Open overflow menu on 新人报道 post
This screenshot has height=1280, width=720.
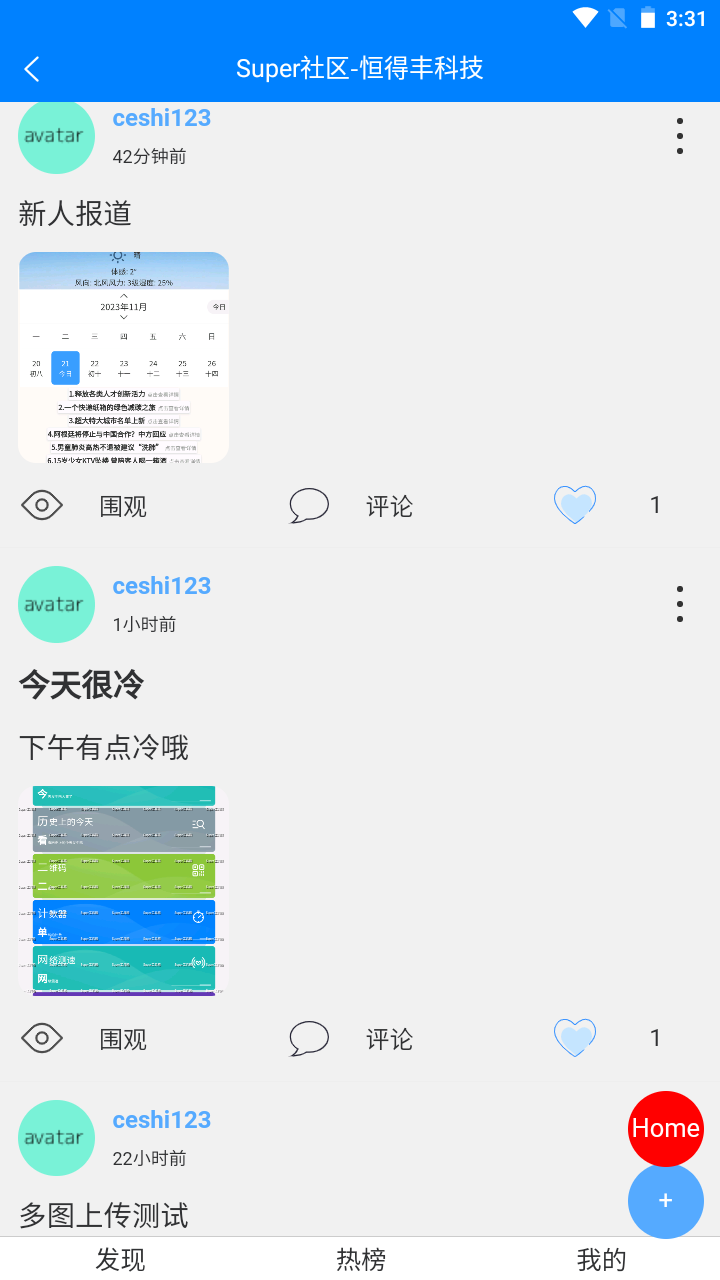click(679, 136)
